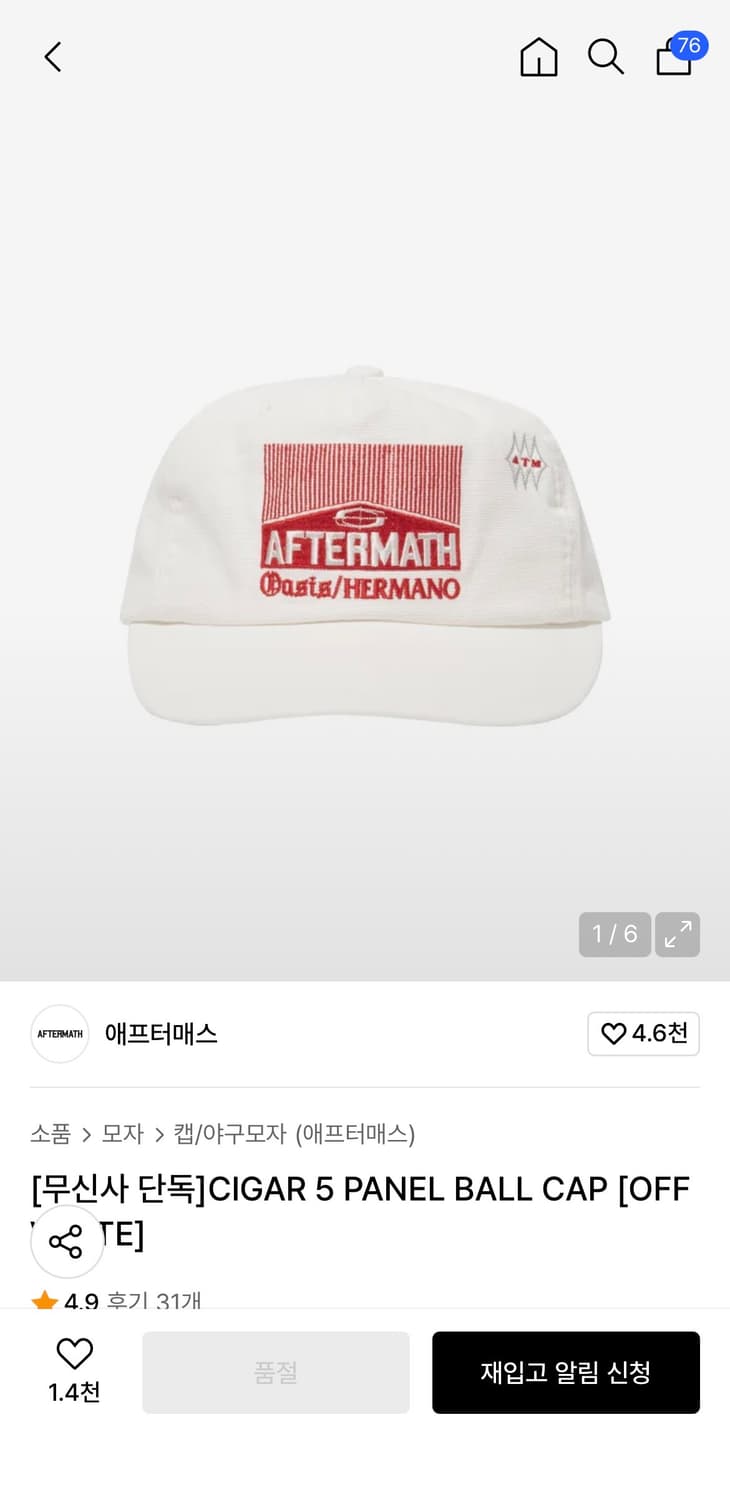
Task: Tap the orange star rating icon
Action: pyautogui.click(x=45, y=1298)
